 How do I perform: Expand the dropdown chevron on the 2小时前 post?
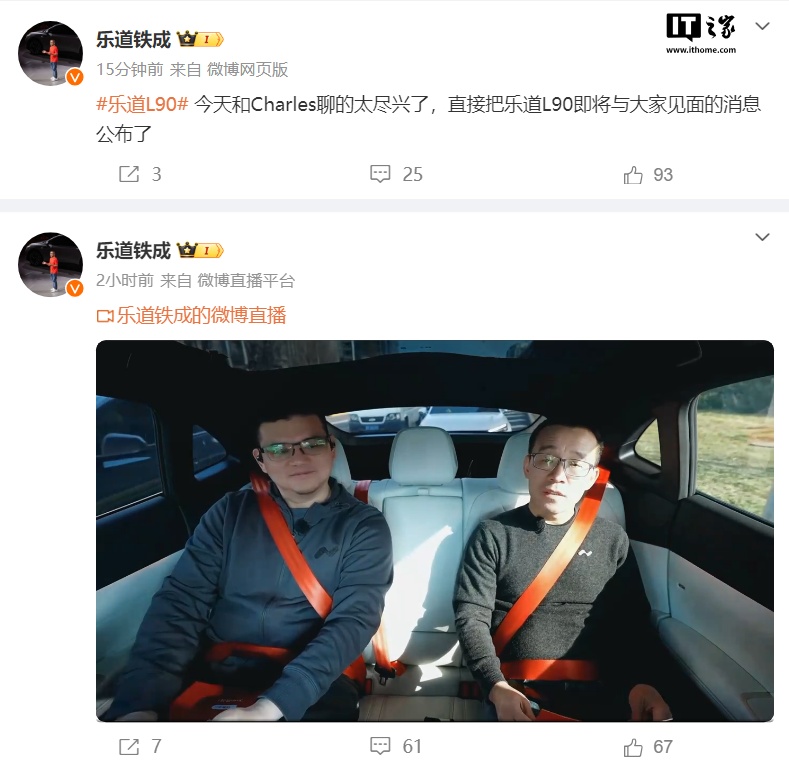point(762,237)
